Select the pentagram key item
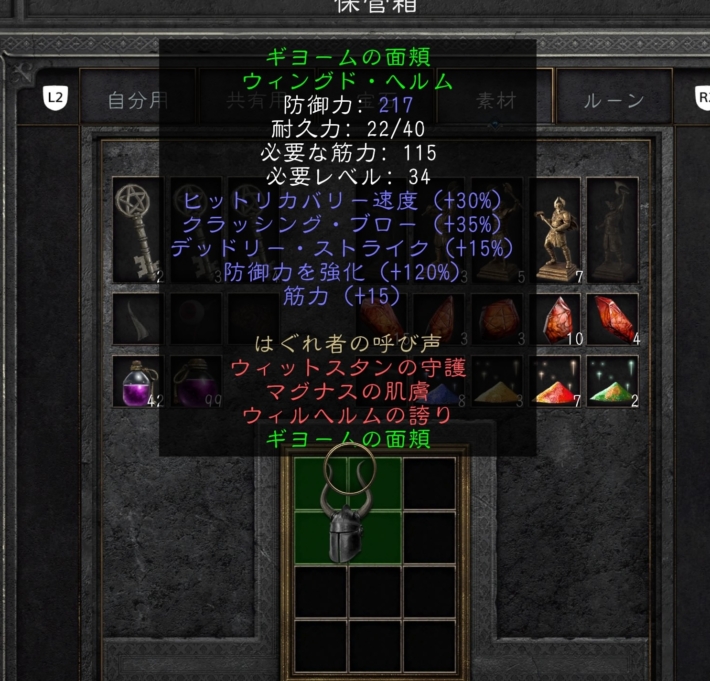 point(136,229)
